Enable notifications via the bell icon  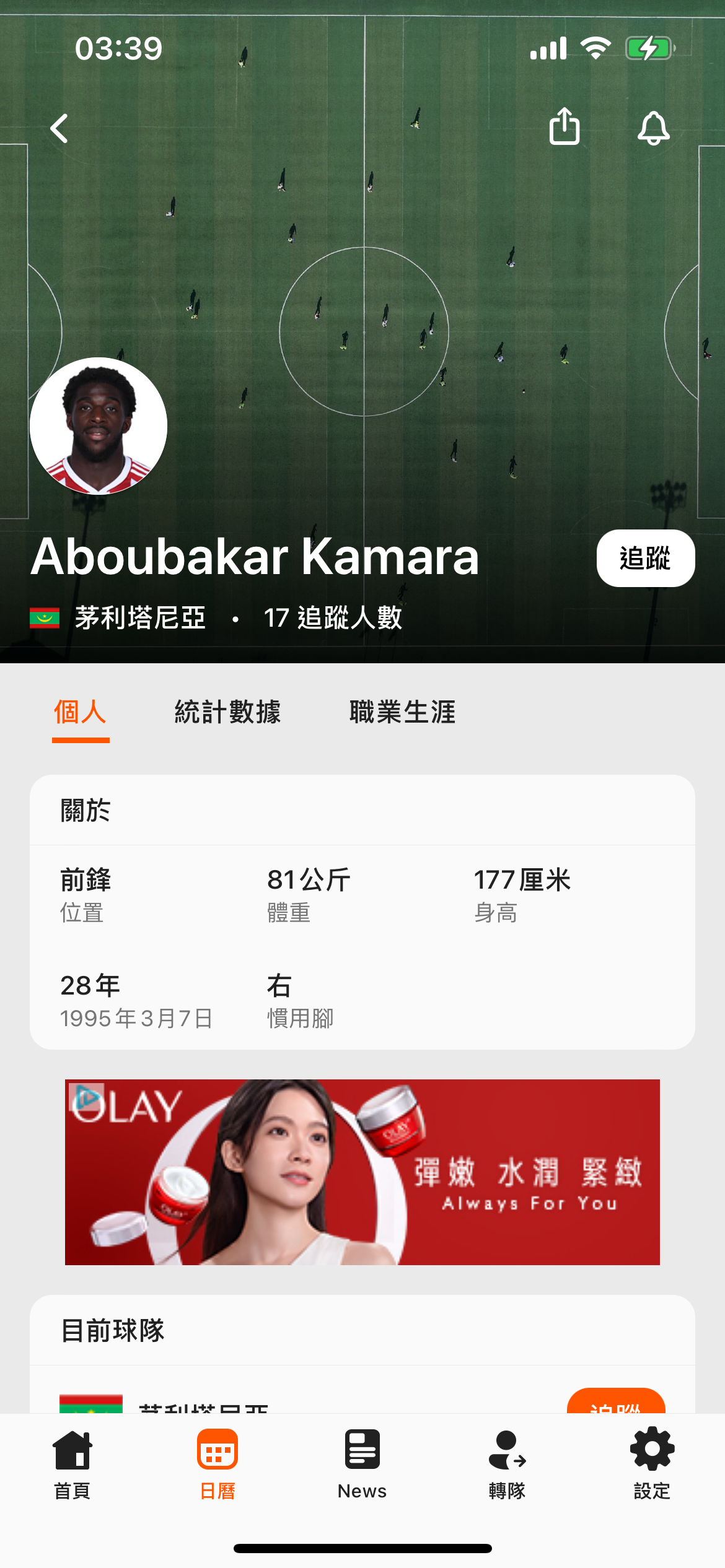tap(654, 128)
